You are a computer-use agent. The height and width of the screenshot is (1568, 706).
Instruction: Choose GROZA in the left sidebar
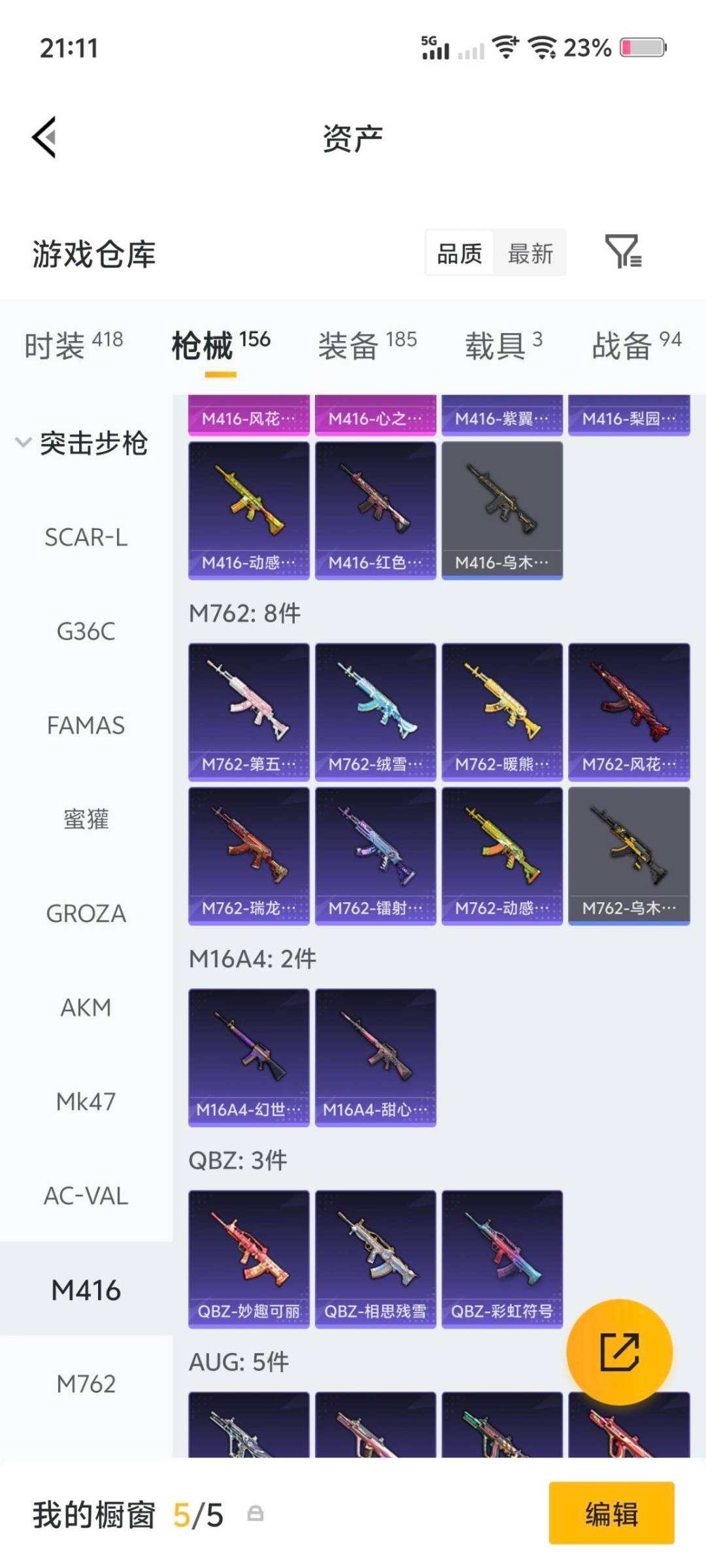tap(86, 913)
